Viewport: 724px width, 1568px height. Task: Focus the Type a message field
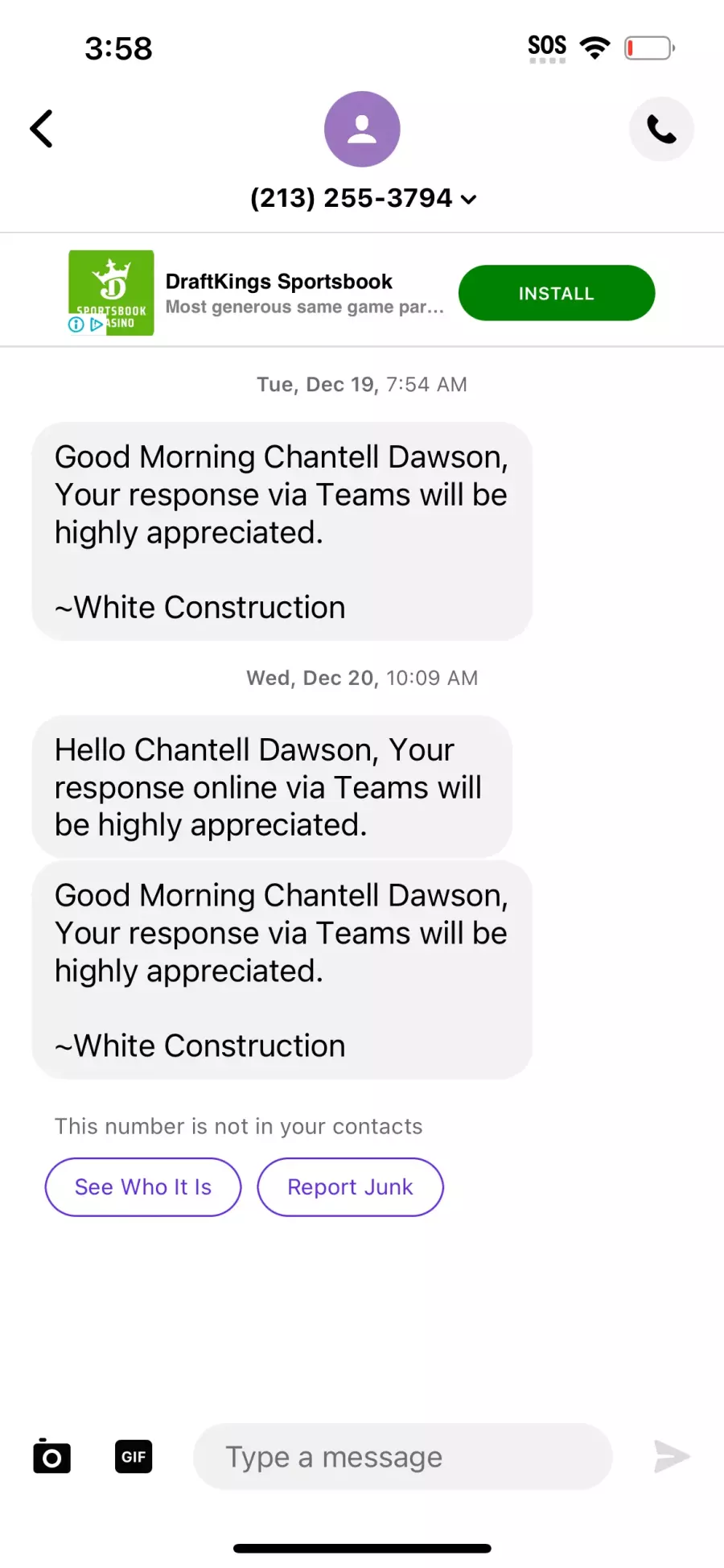[402, 1456]
